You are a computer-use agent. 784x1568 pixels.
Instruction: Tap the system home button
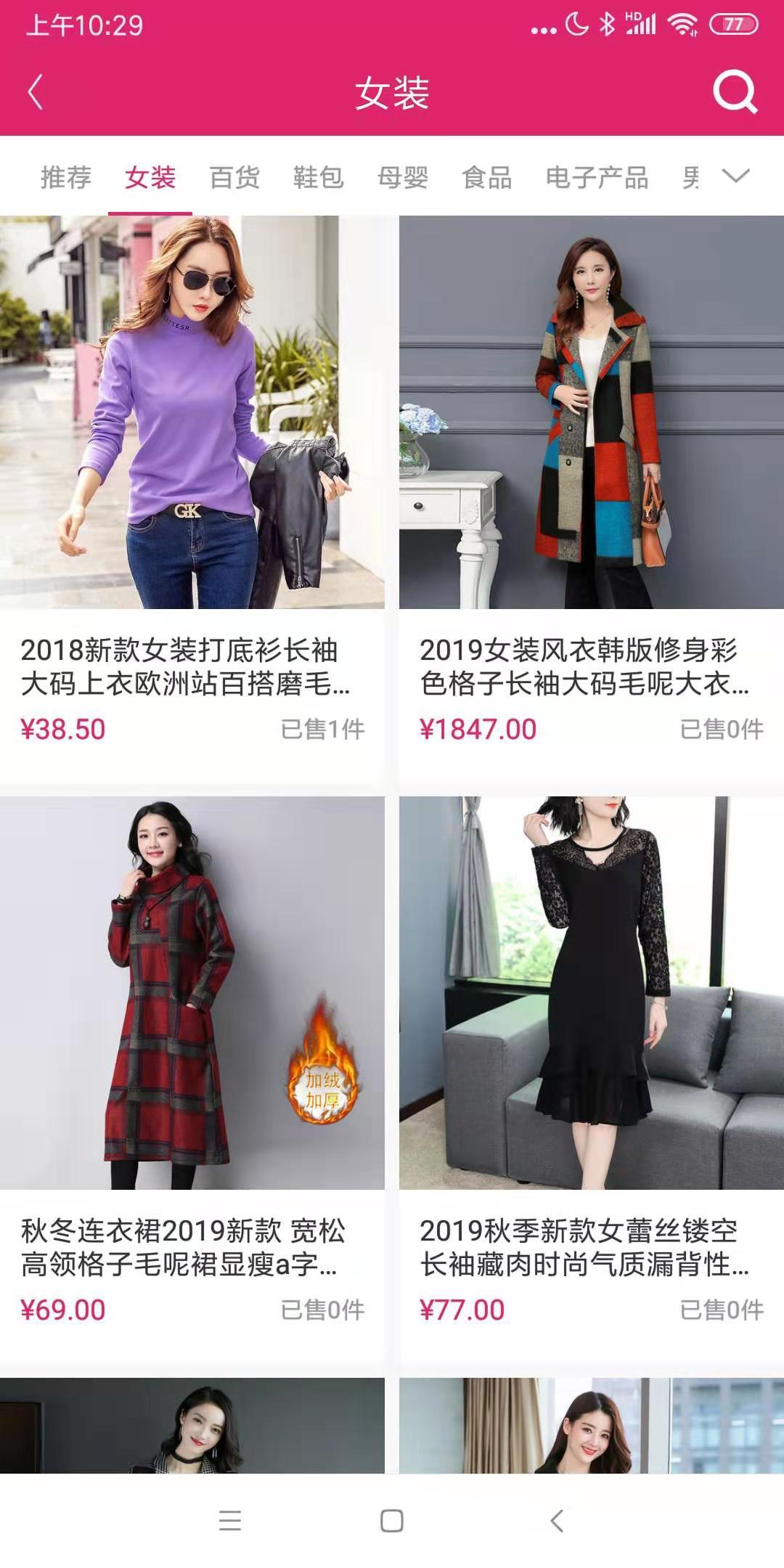point(392,1520)
